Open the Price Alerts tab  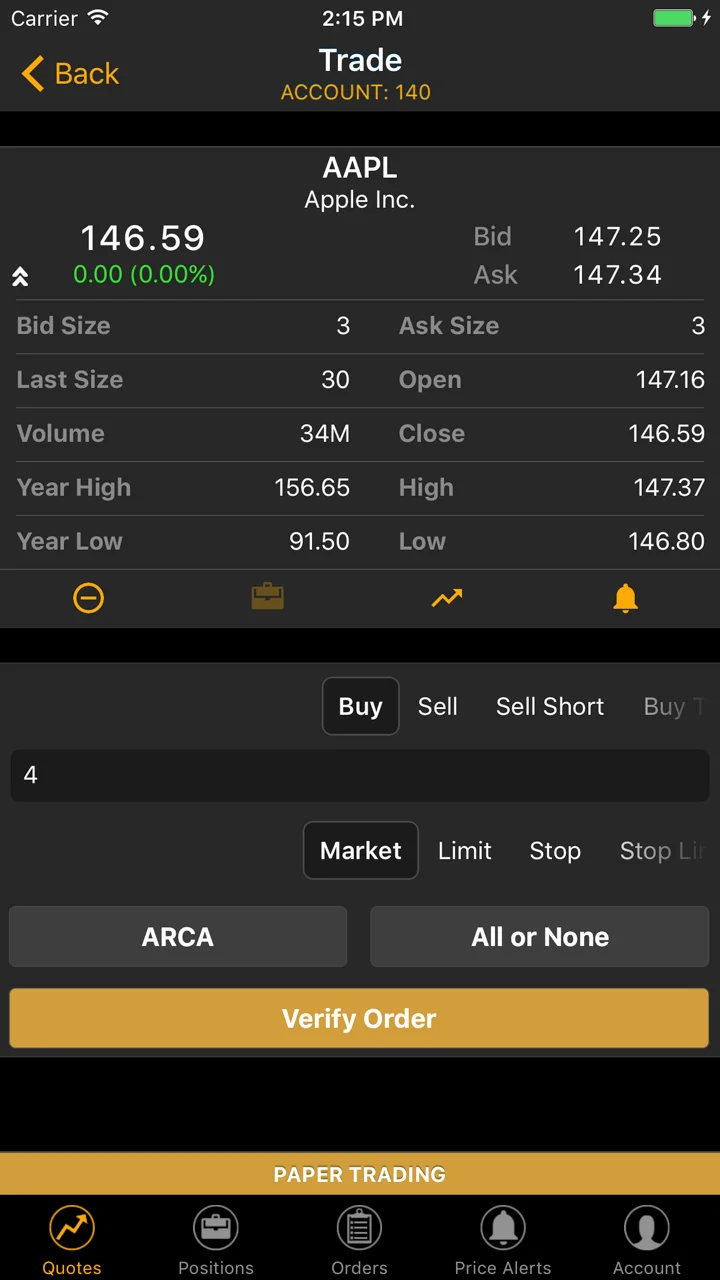[x=503, y=1240]
